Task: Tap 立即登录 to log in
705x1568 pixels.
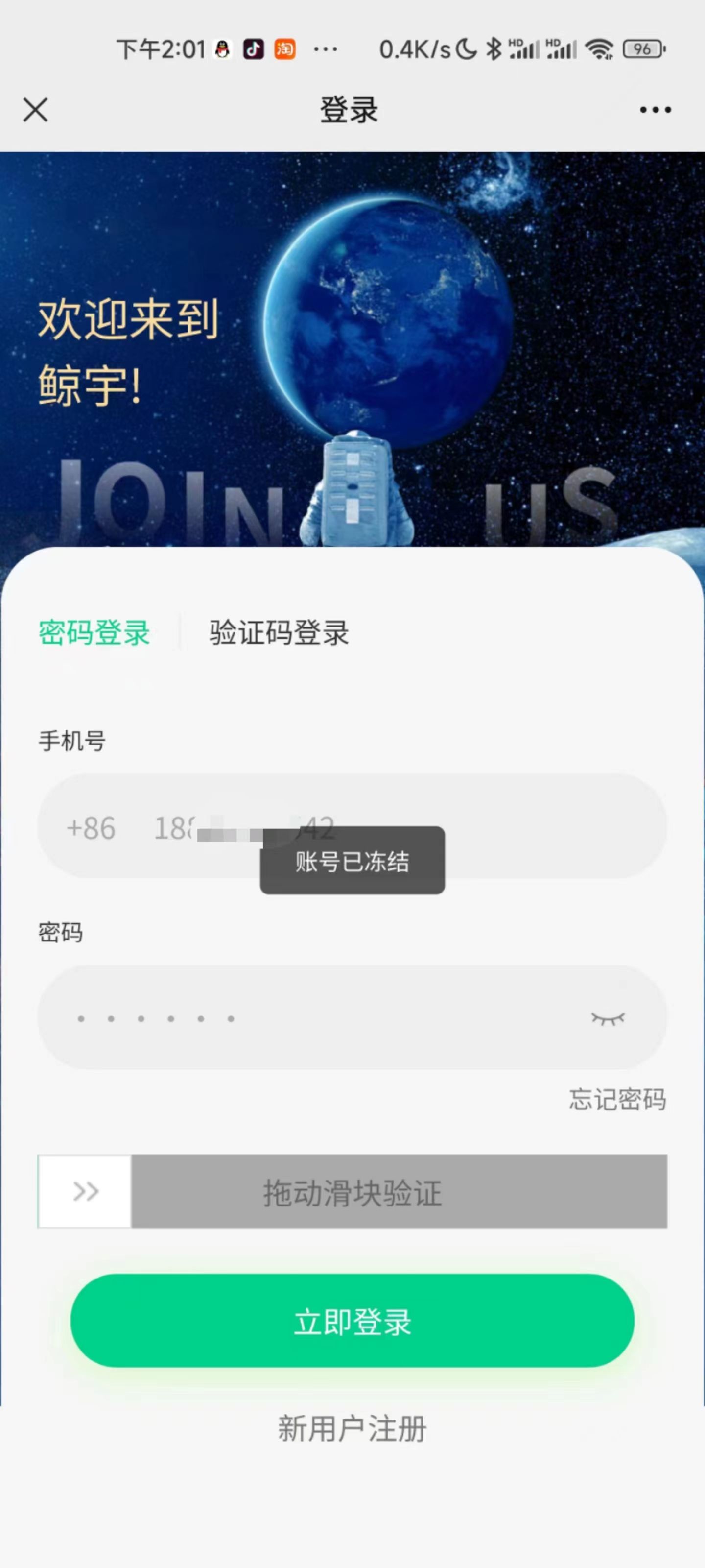Action: coord(352,1322)
